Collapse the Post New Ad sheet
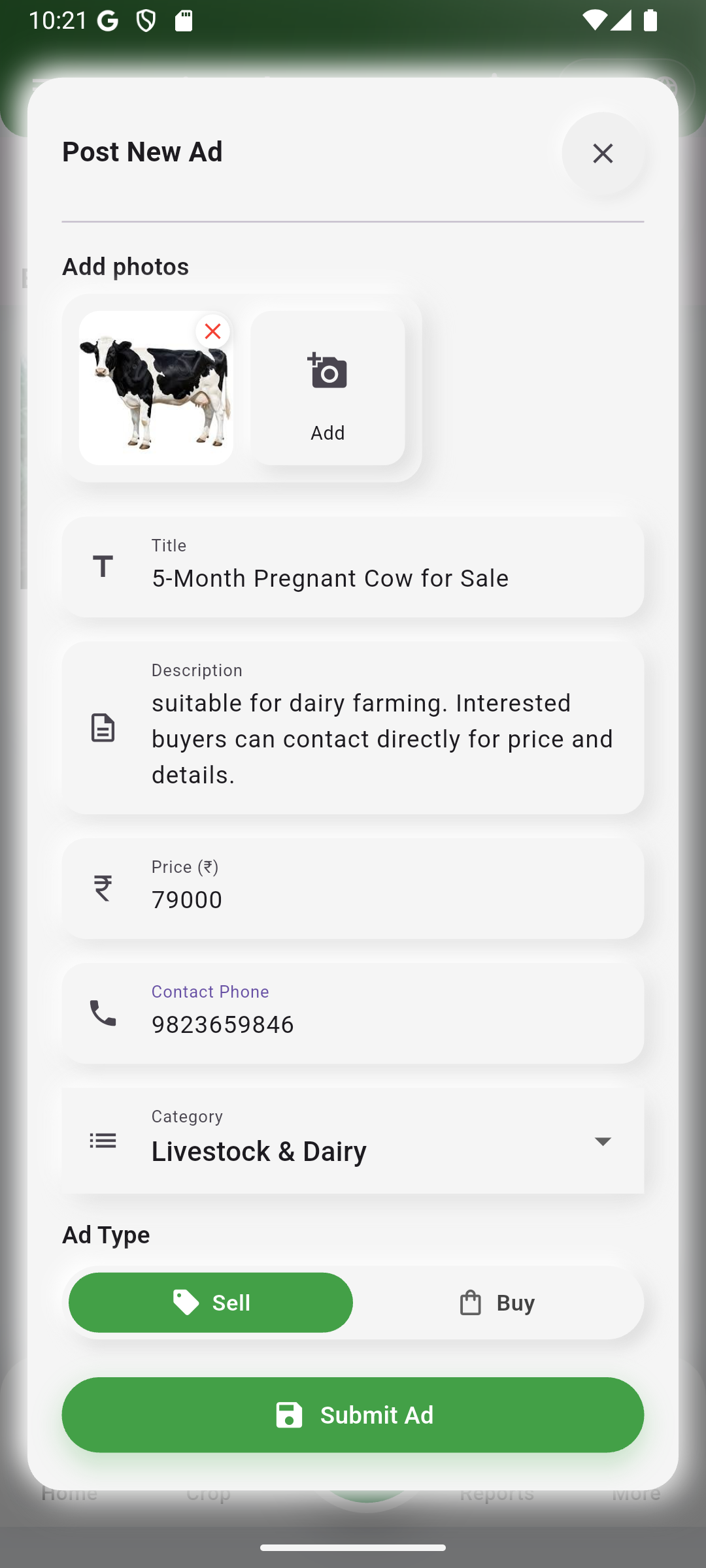 click(x=602, y=153)
